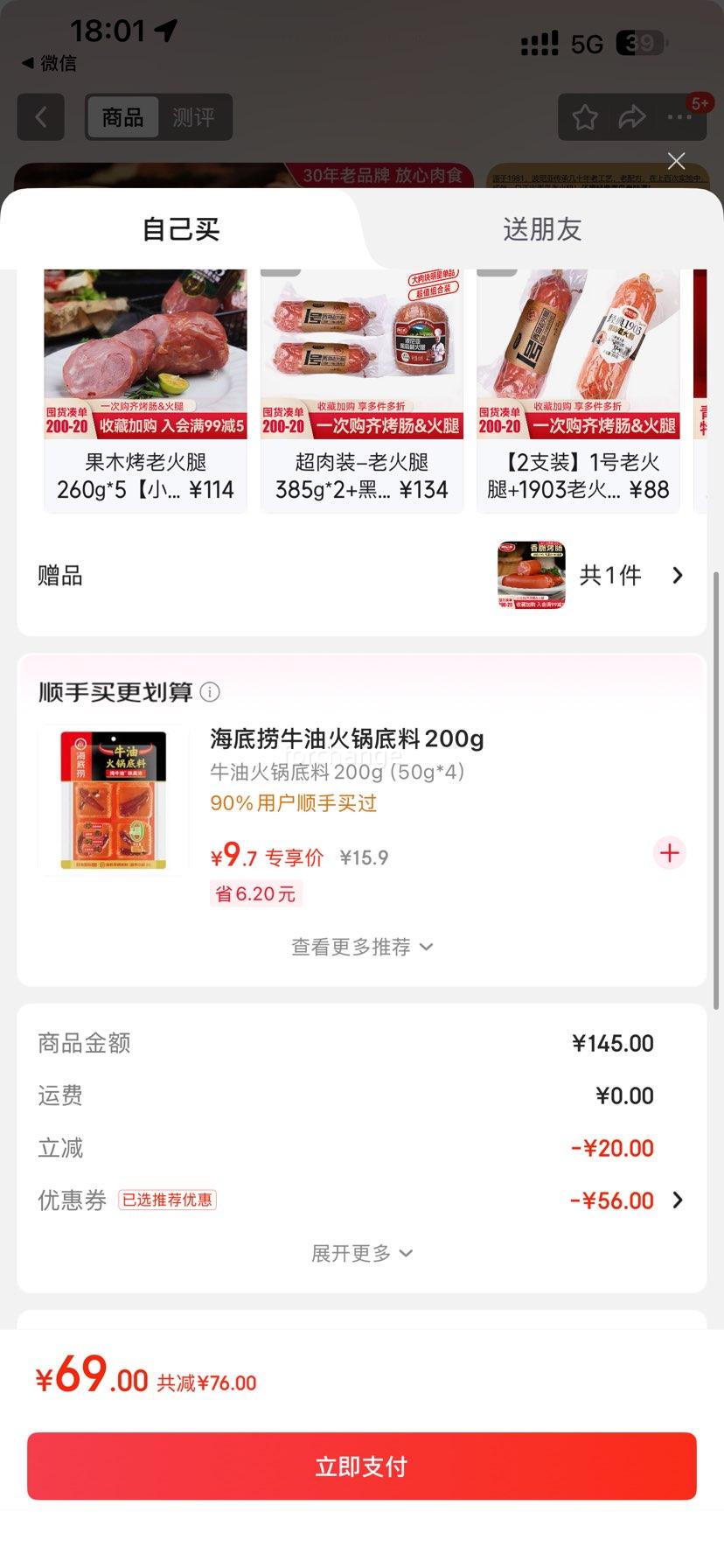Expand the 展开更多 price details
The height and width of the screenshot is (1568, 724).
click(x=359, y=1253)
